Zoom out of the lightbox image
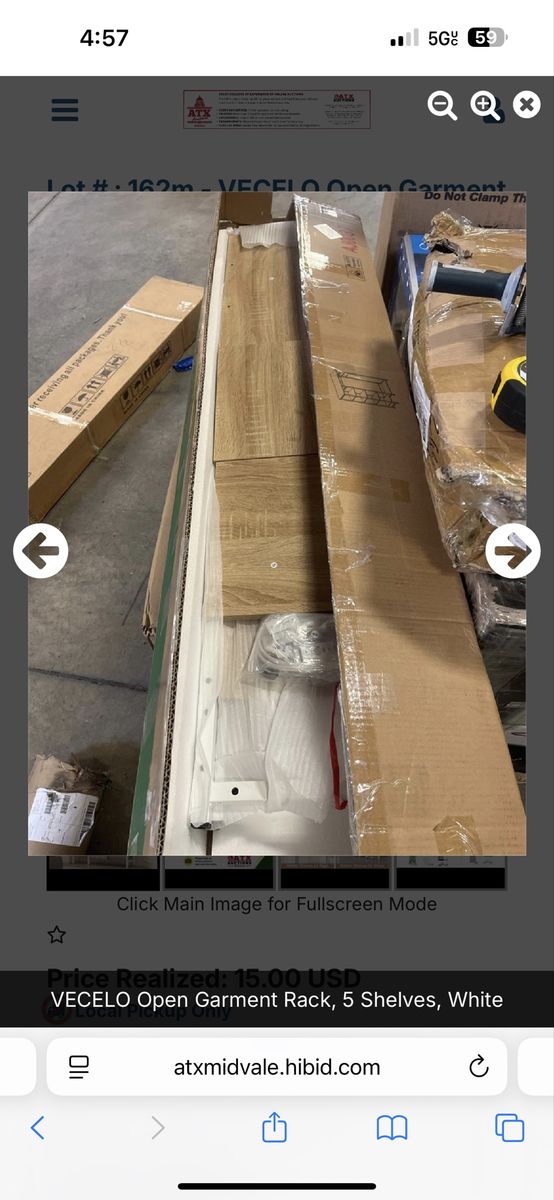Viewport: 554px width, 1200px height. pyautogui.click(x=442, y=105)
